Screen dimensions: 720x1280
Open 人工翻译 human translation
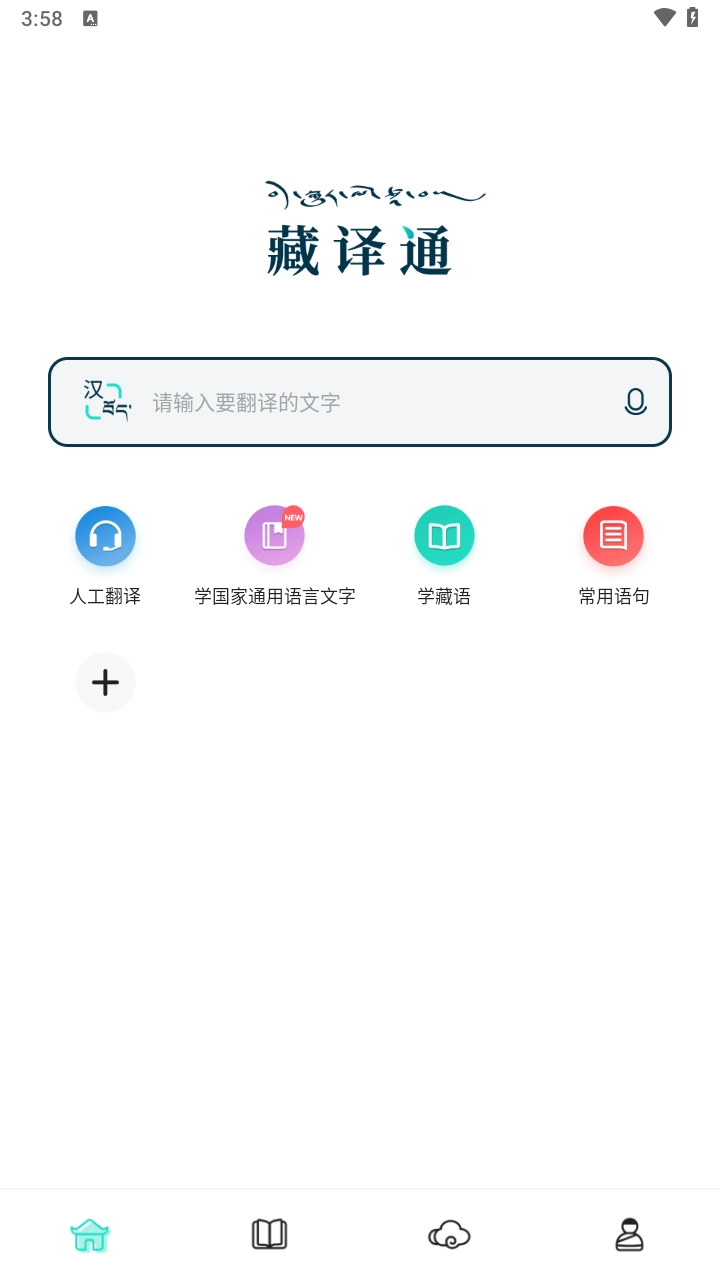pos(105,537)
